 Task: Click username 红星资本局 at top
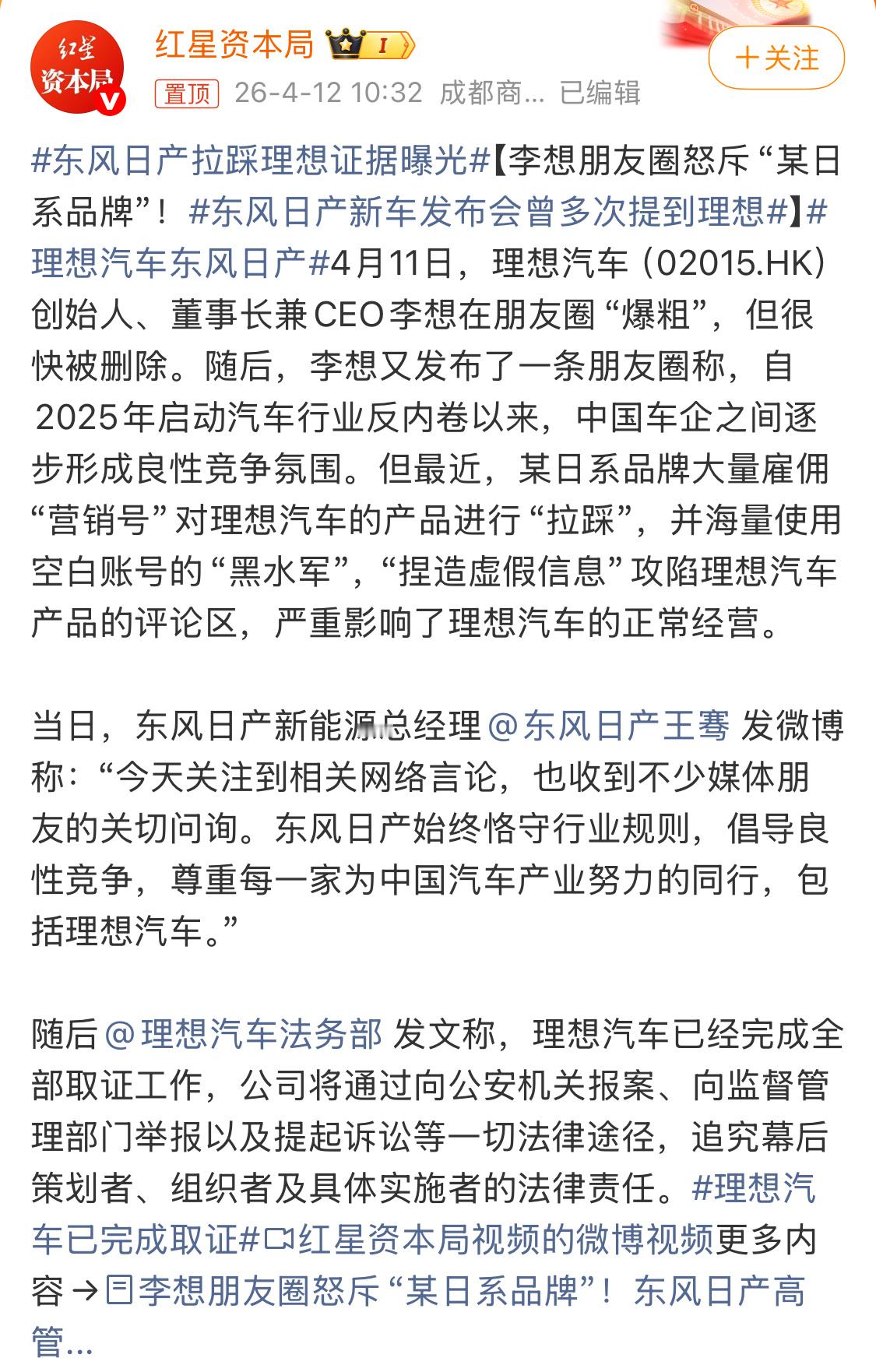pos(233,47)
